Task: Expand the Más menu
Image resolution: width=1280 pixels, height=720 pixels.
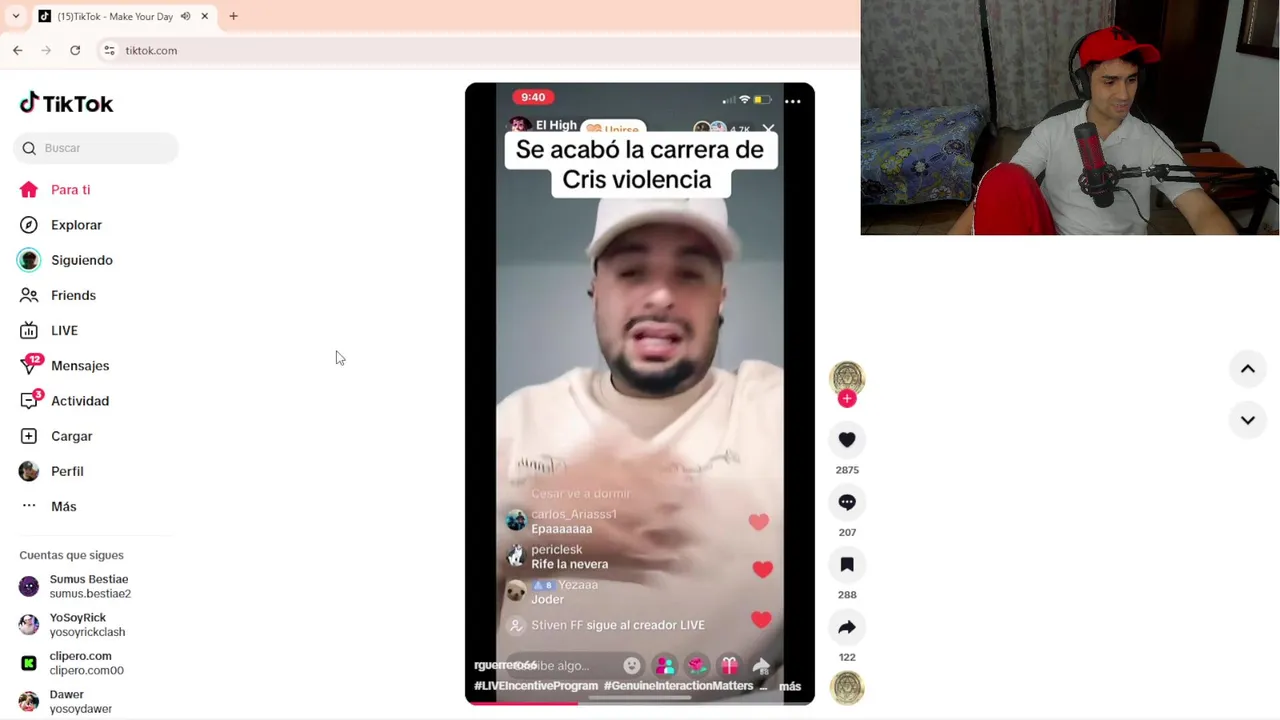Action: [62, 506]
